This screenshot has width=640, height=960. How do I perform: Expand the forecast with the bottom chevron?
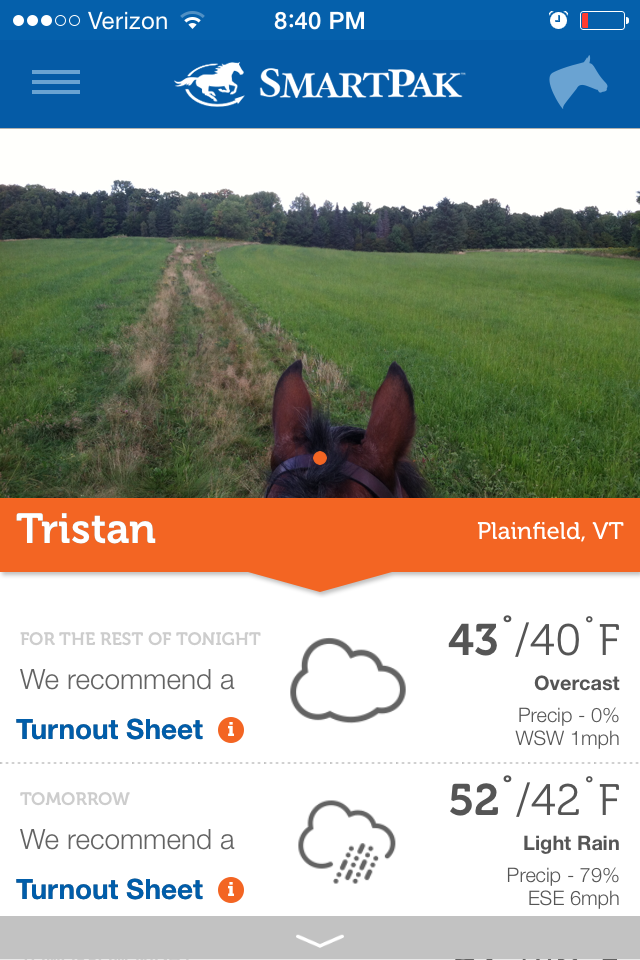pos(320,940)
